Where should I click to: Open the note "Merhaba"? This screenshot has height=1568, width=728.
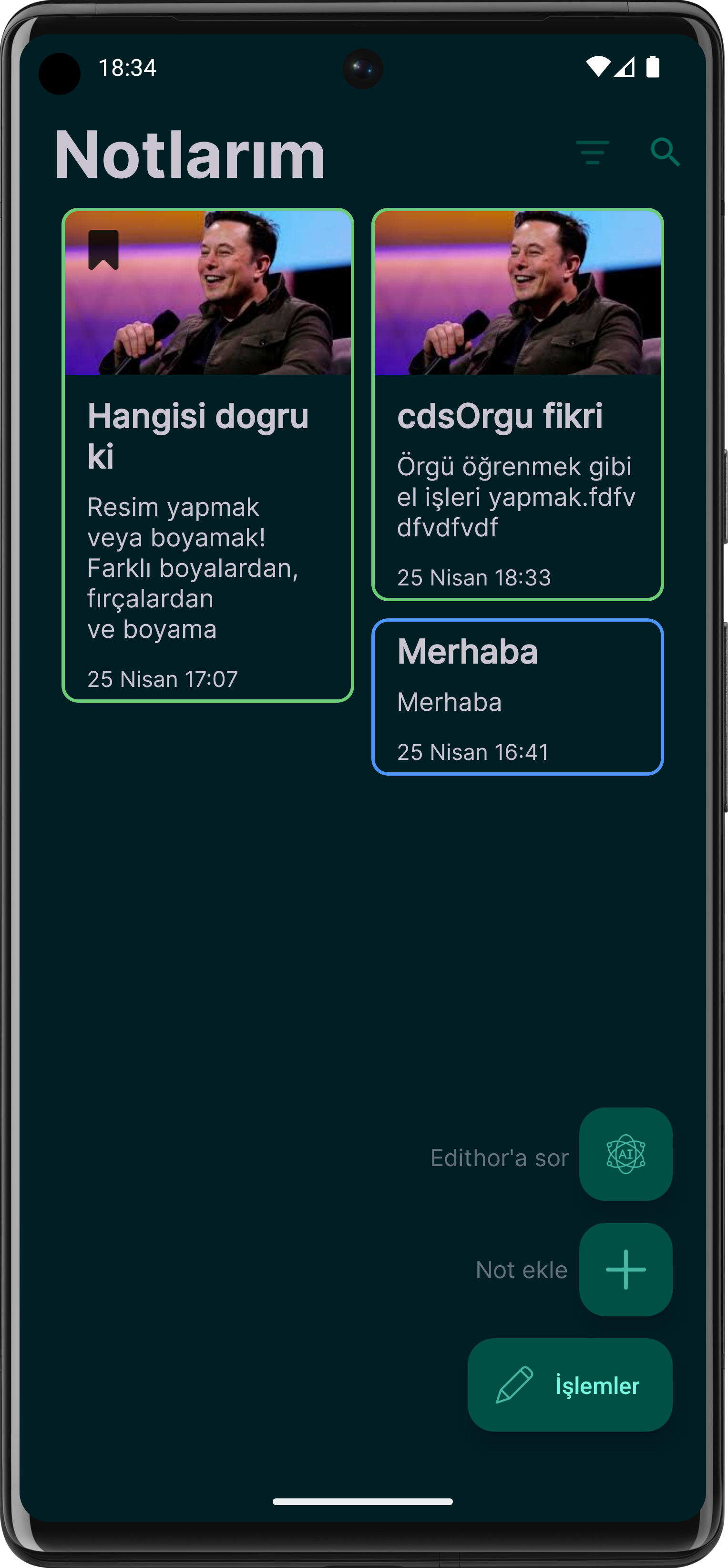[x=517, y=697]
